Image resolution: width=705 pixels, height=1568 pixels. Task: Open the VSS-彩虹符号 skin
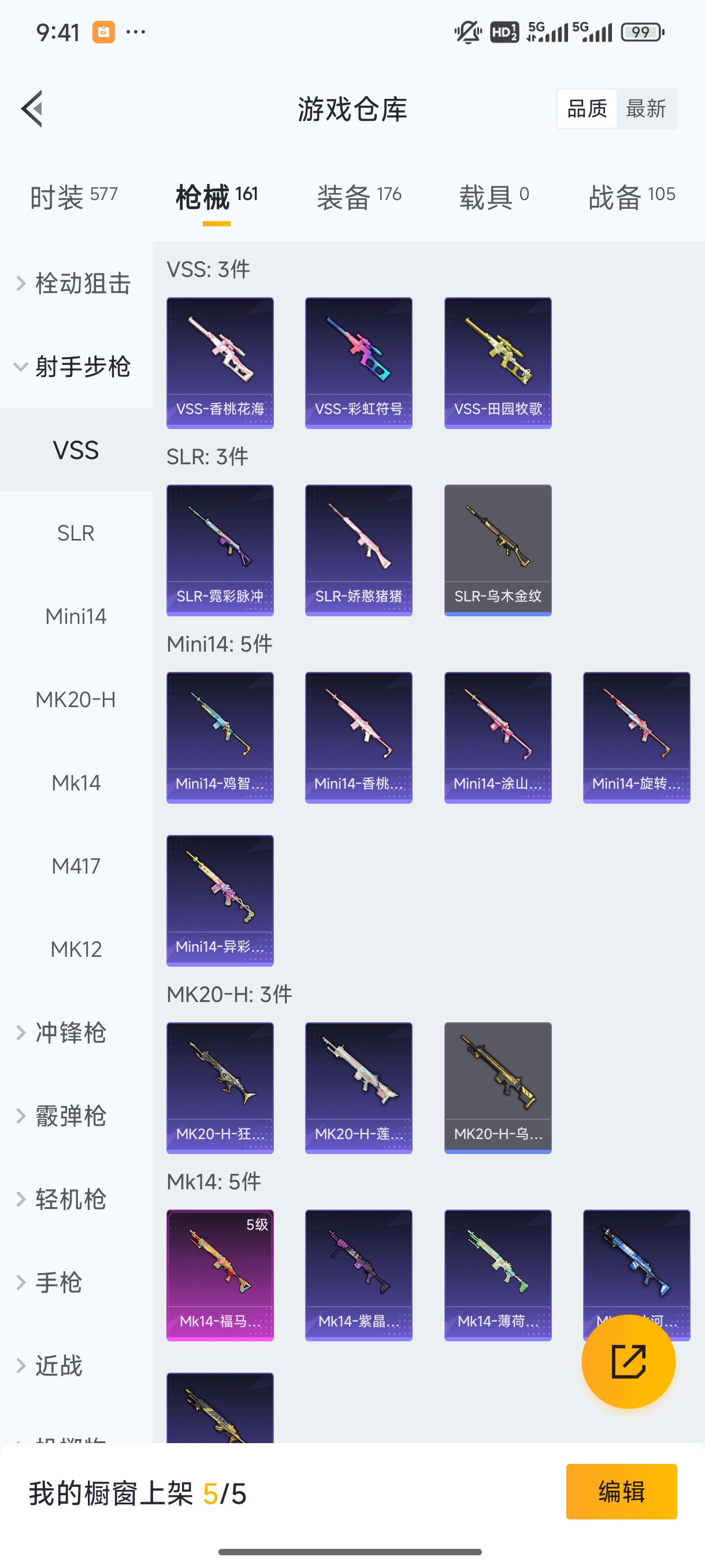click(358, 363)
